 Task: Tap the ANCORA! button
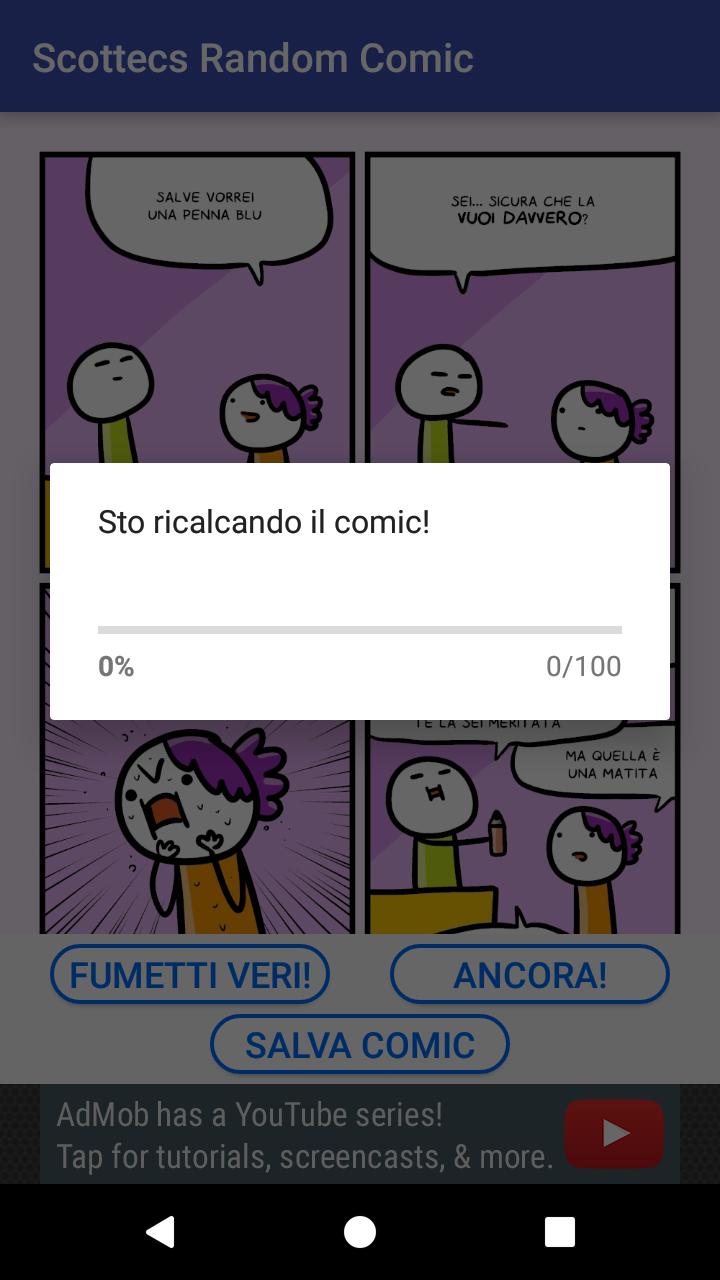530,974
